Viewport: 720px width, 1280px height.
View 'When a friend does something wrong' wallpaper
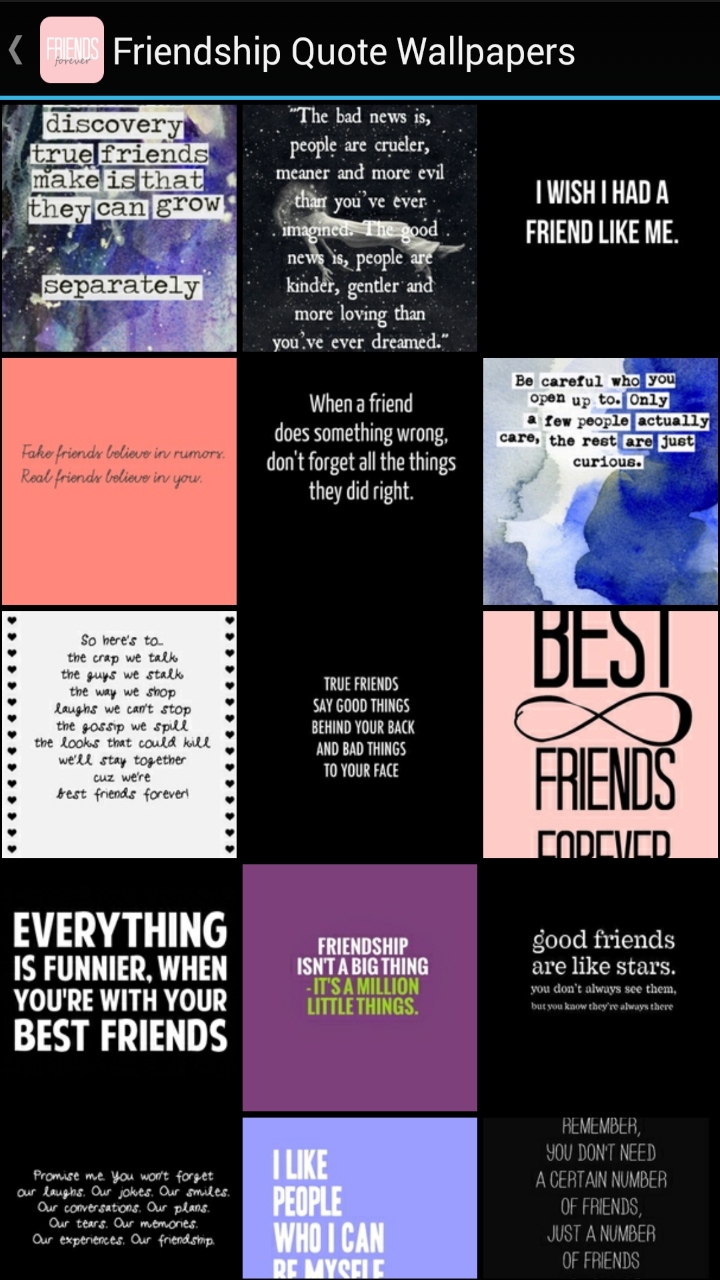coord(359,481)
